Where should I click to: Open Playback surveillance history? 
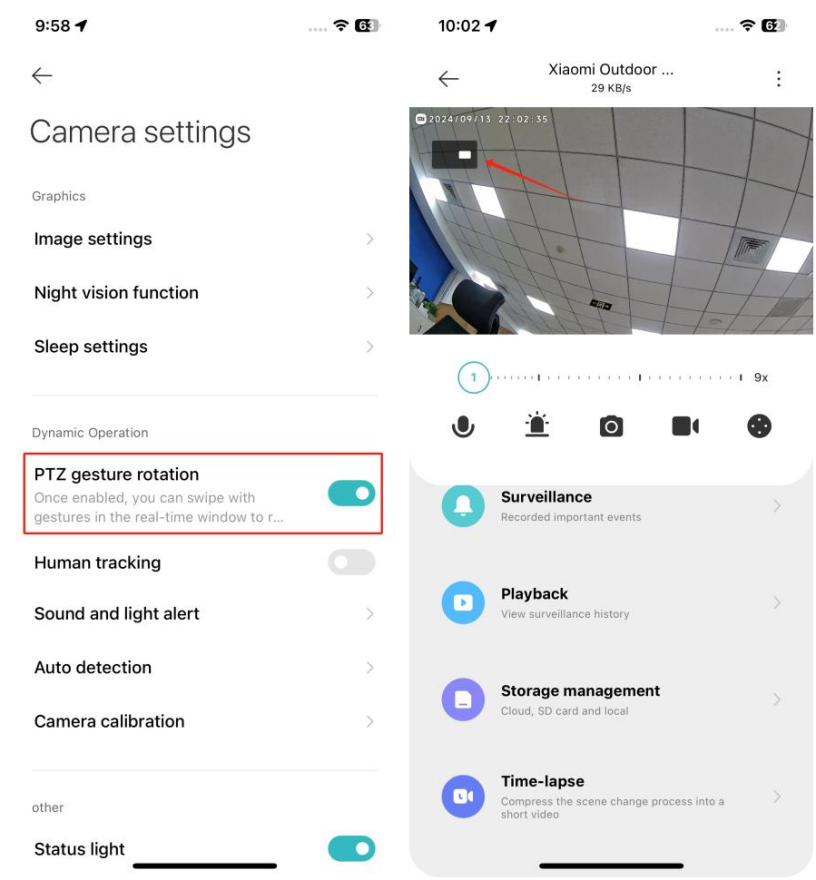pyautogui.click(x=611, y=603)
